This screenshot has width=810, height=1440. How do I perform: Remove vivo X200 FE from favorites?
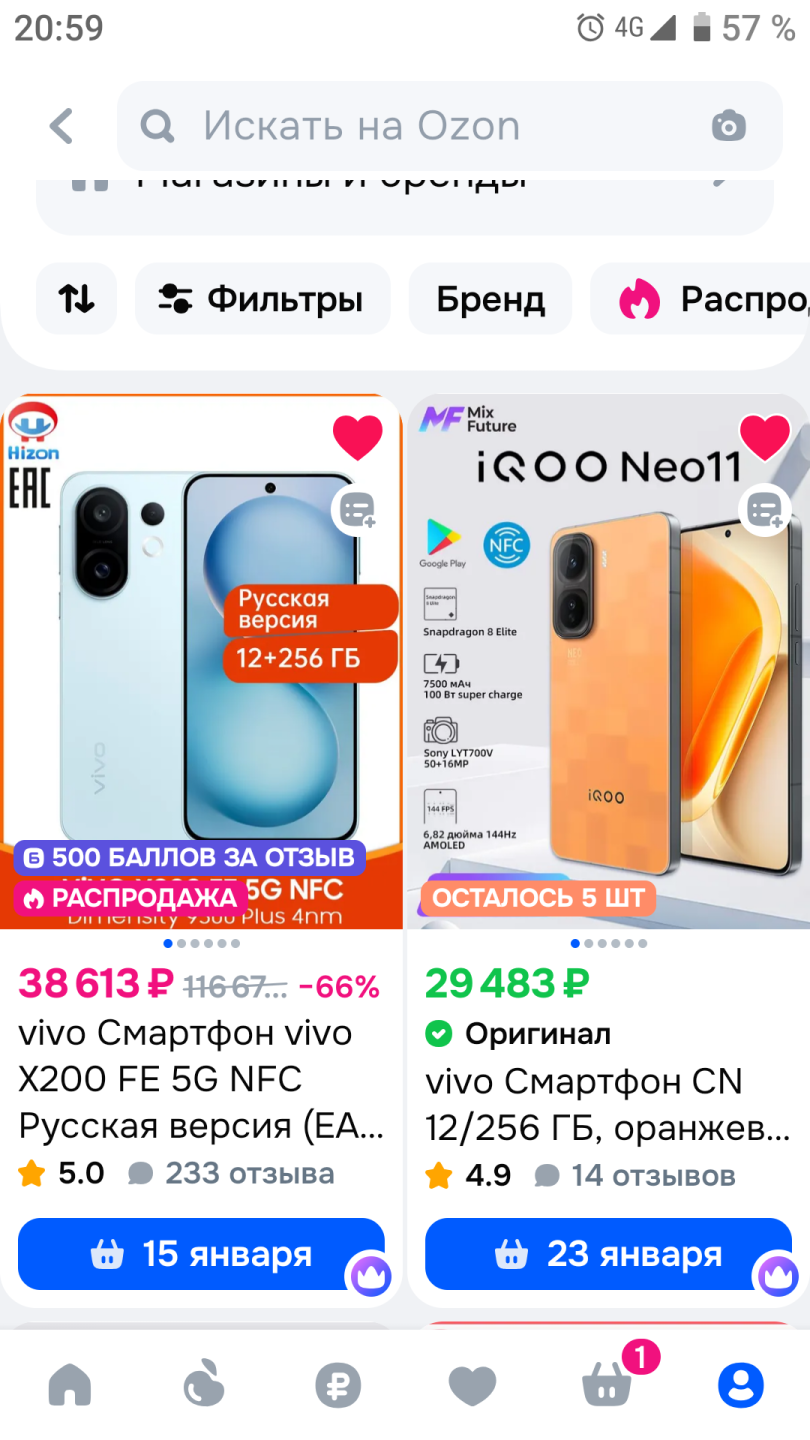(x=357, y=437)
